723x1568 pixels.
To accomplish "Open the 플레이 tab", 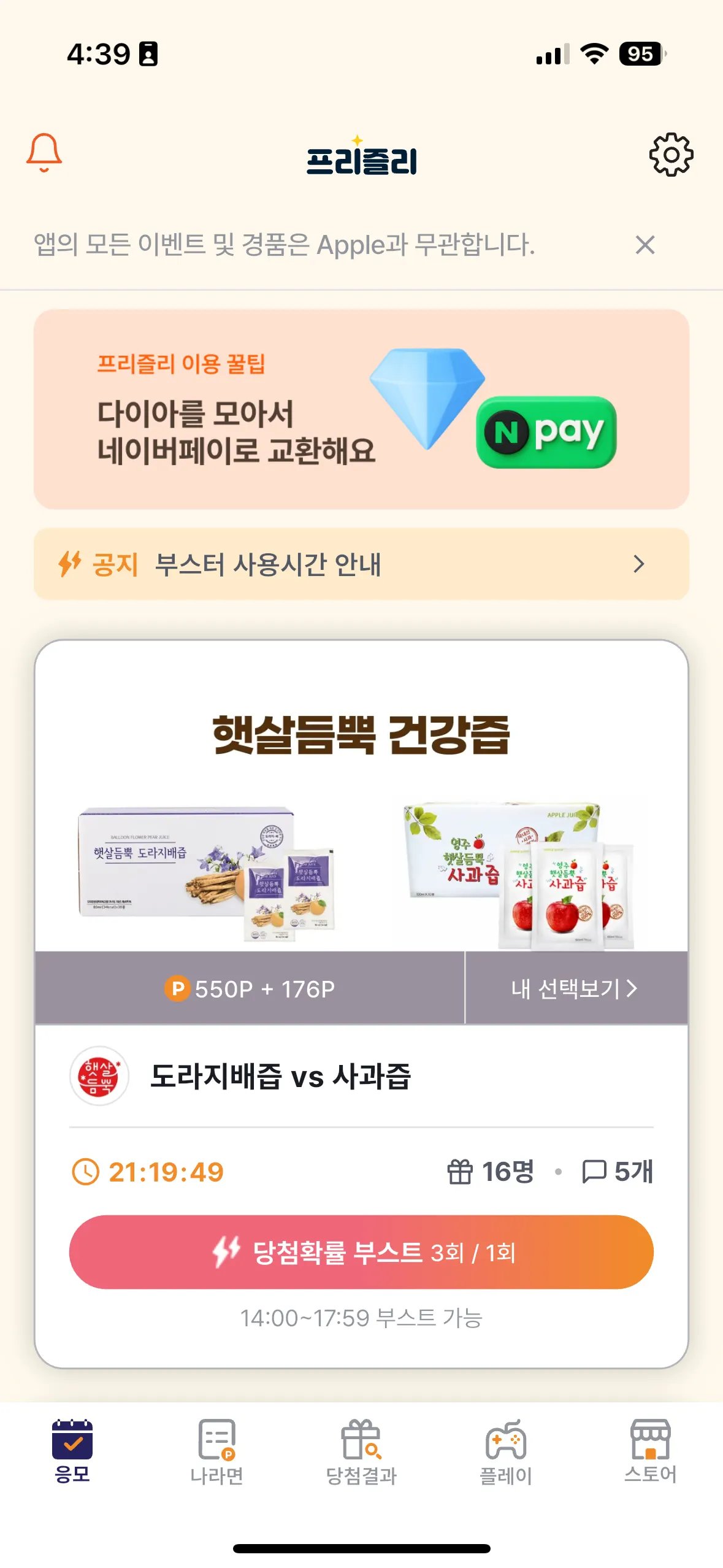I will pyautogui.click(x=506, y=1450).
